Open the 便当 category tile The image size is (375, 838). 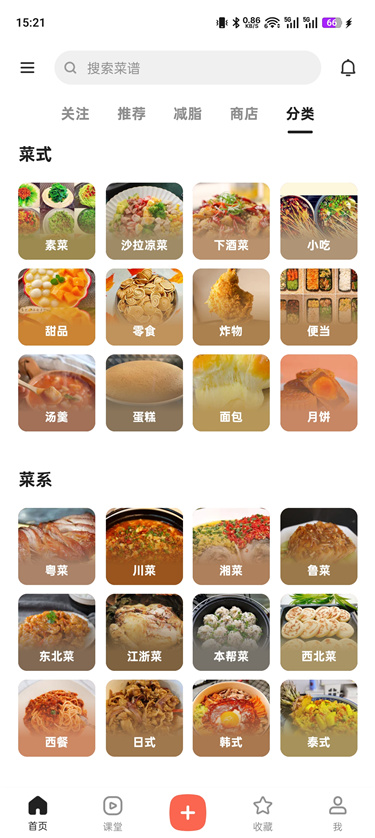[x=319, y=307]
